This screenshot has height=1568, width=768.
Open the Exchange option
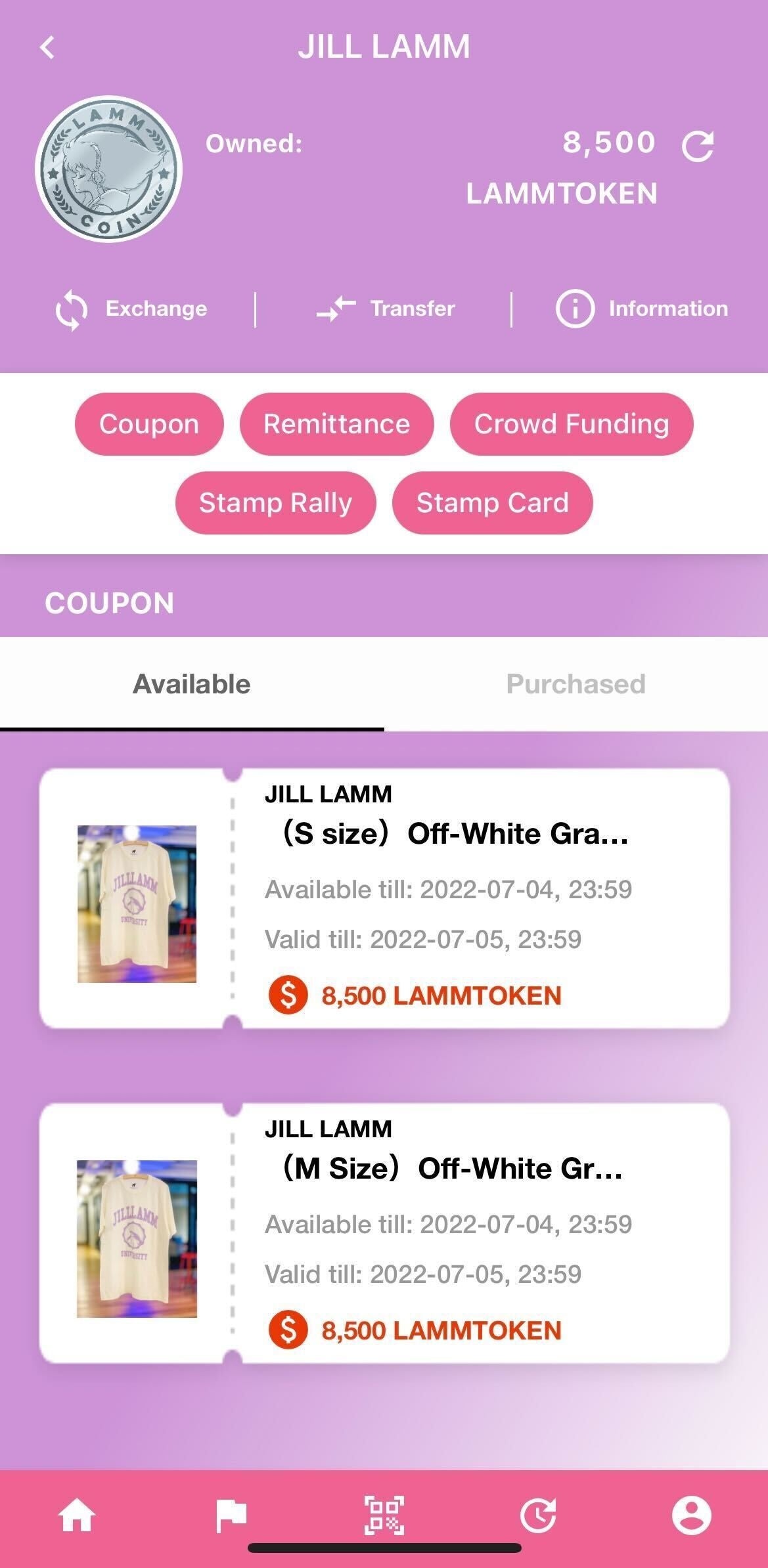131,309
